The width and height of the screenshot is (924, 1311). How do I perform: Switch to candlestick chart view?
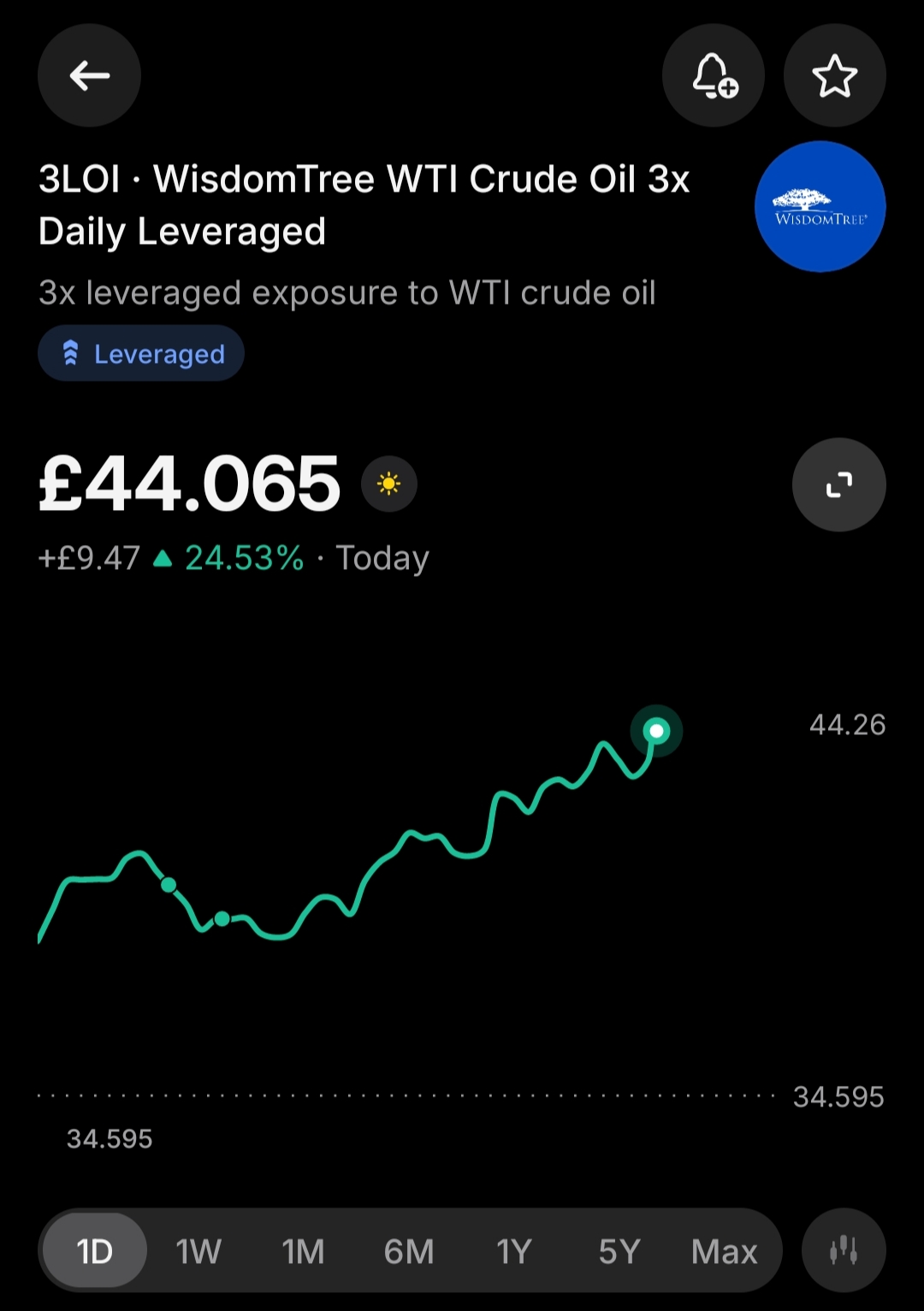click(x=844, y=1250)
